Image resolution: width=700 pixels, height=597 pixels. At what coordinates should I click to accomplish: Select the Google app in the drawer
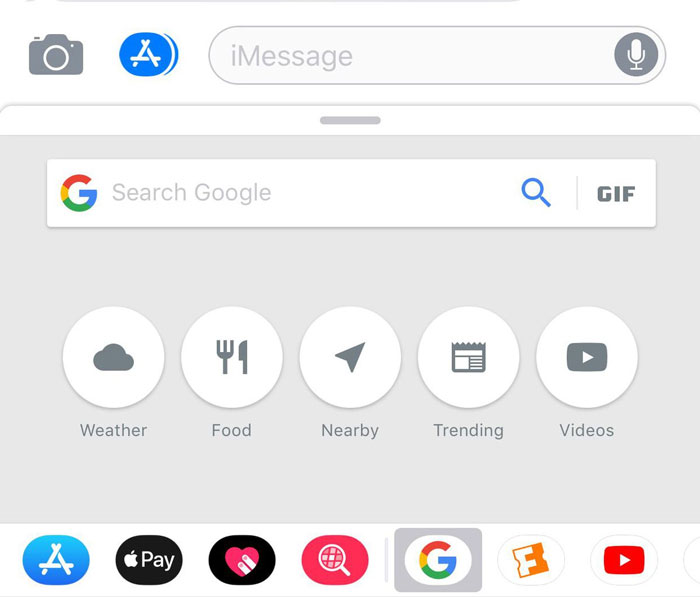coord(438,560)
